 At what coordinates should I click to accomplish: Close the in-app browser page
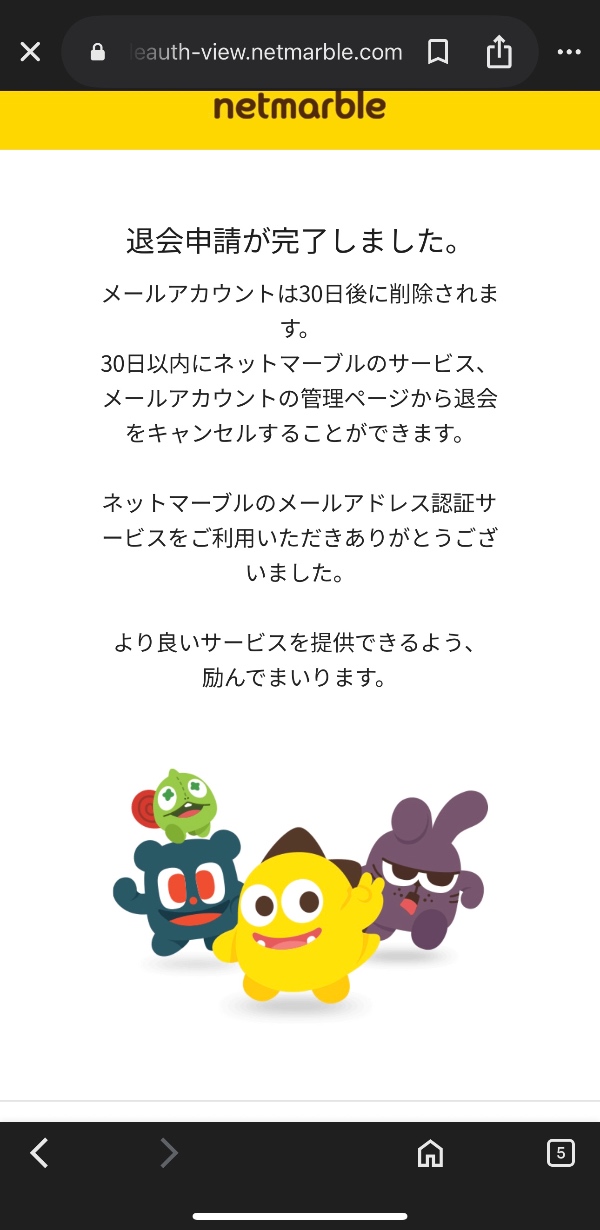click(31, 52)
